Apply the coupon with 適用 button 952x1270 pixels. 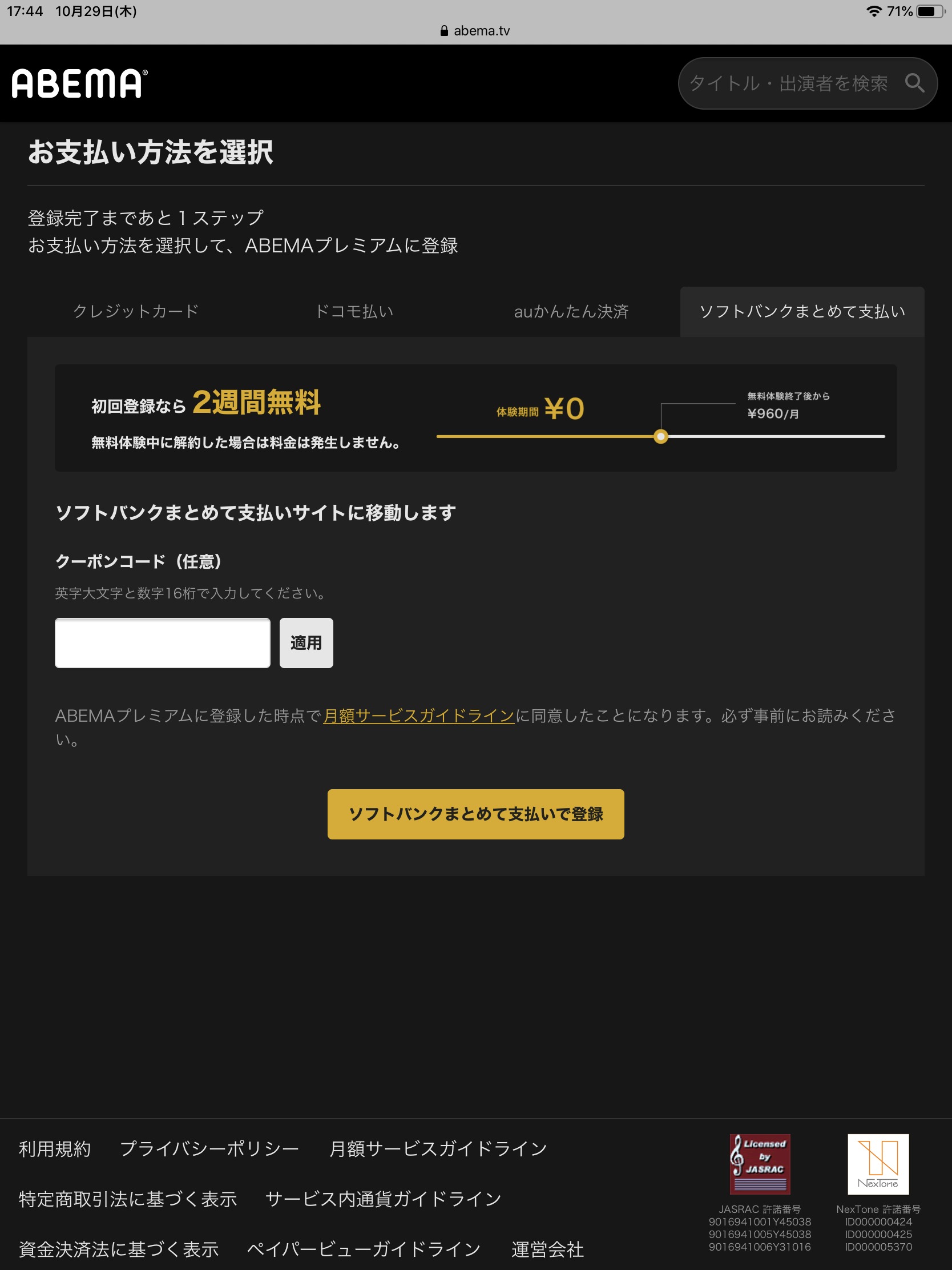(x=306, y=642)
